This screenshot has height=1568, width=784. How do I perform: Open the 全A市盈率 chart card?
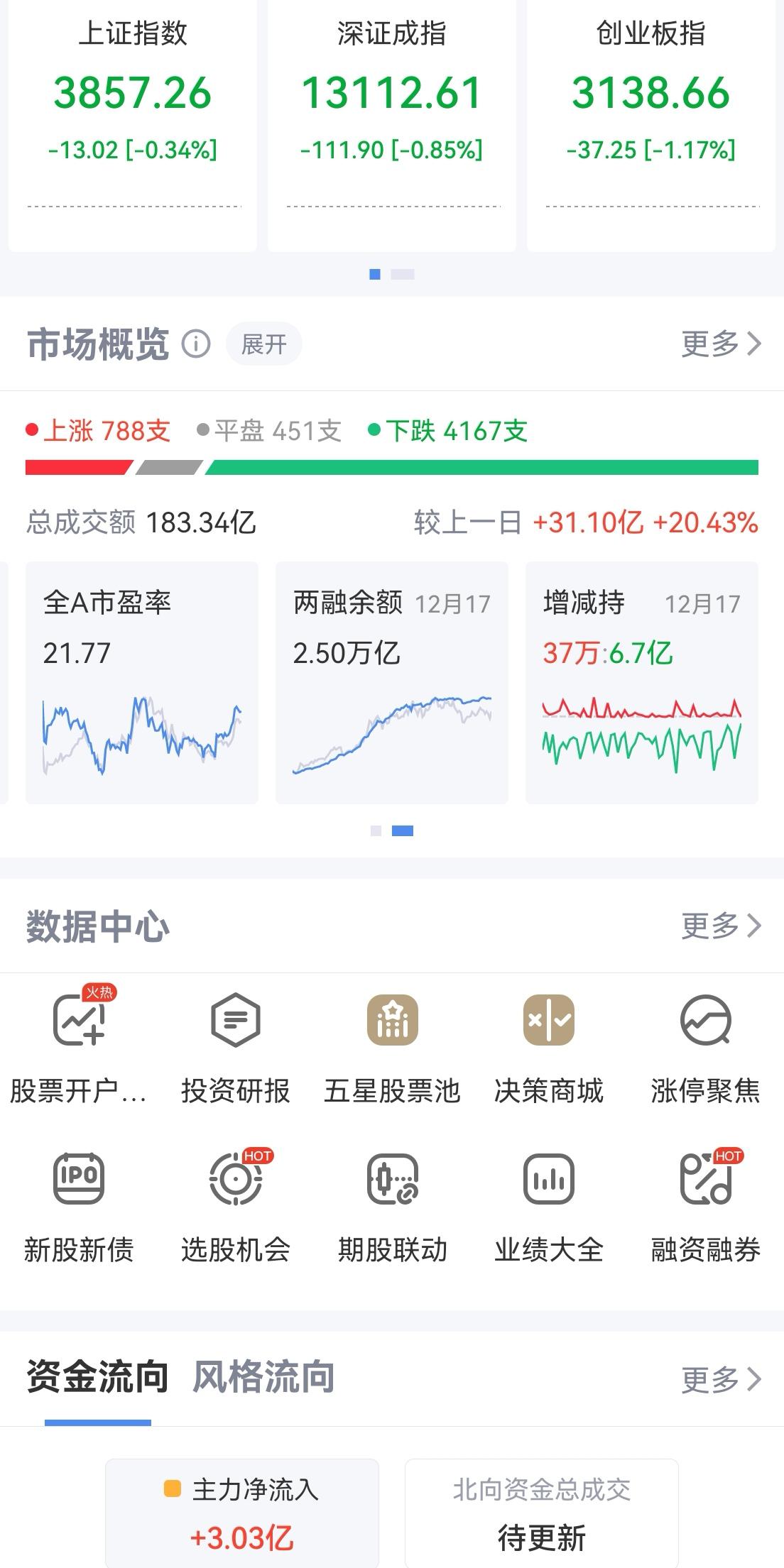[142, 683]
